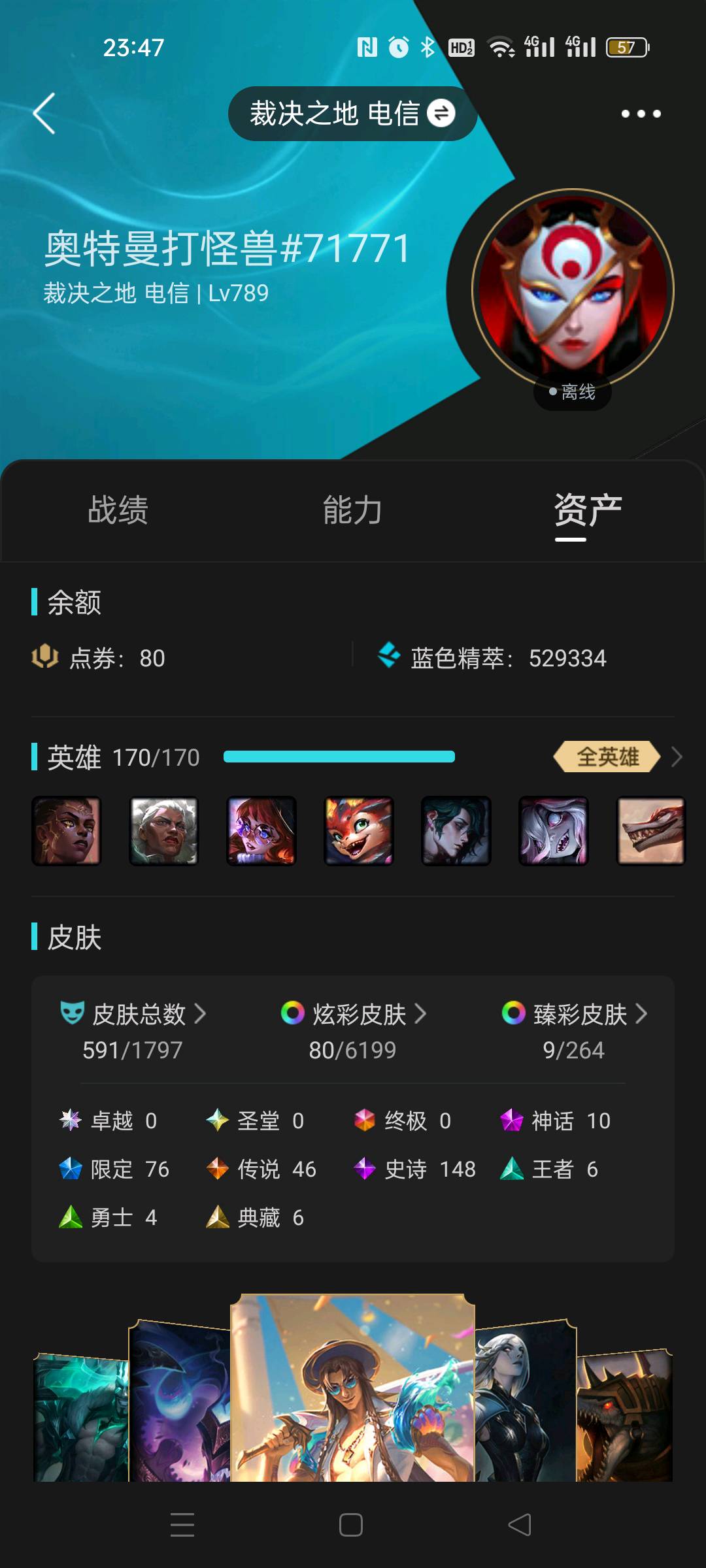
Task: Open recent apps from navigation bar
Action: pos(182,1525)
